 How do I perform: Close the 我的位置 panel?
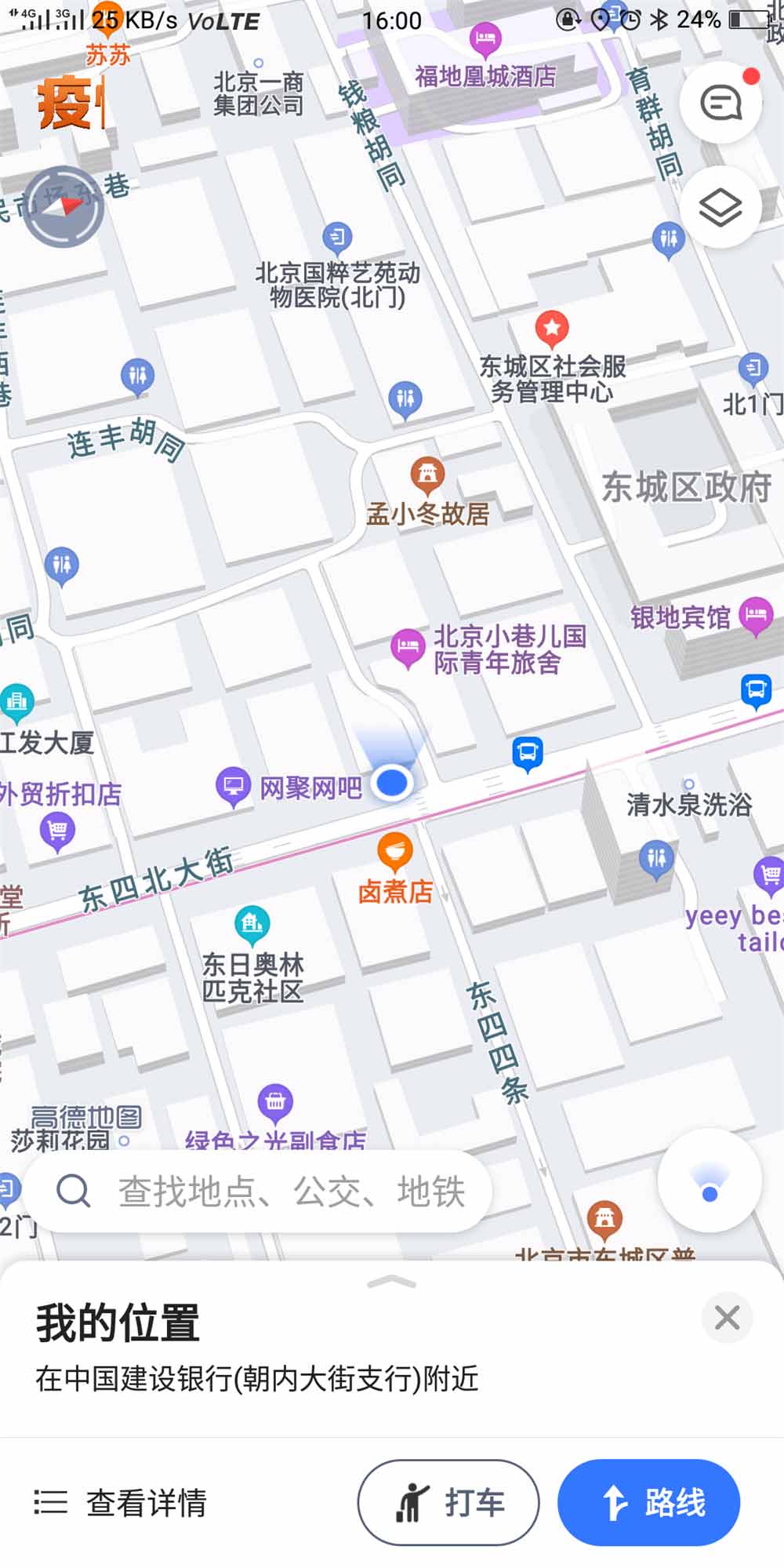pyautogui.click(x=727, y=1318)
